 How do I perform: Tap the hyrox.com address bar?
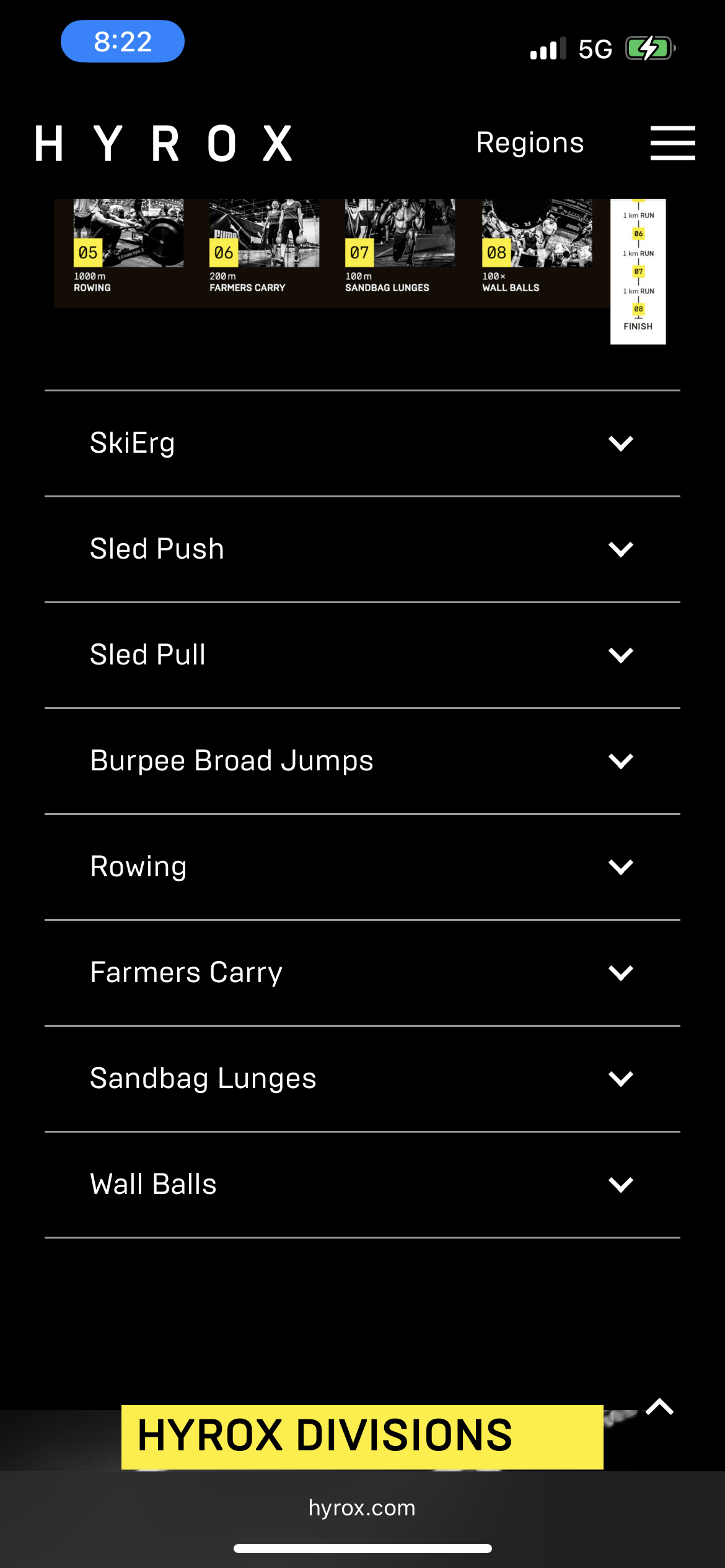(x=362, y=1508)
